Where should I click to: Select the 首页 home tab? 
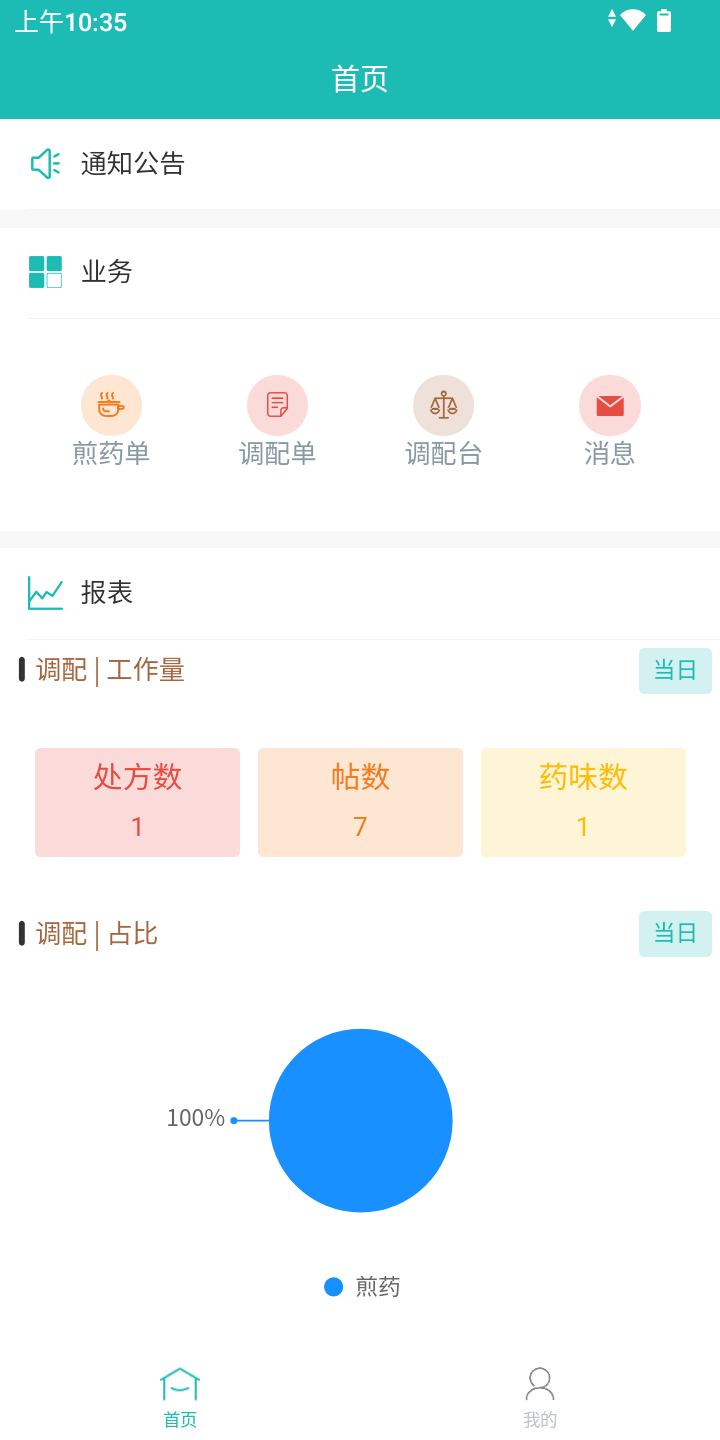[180, 1398]
